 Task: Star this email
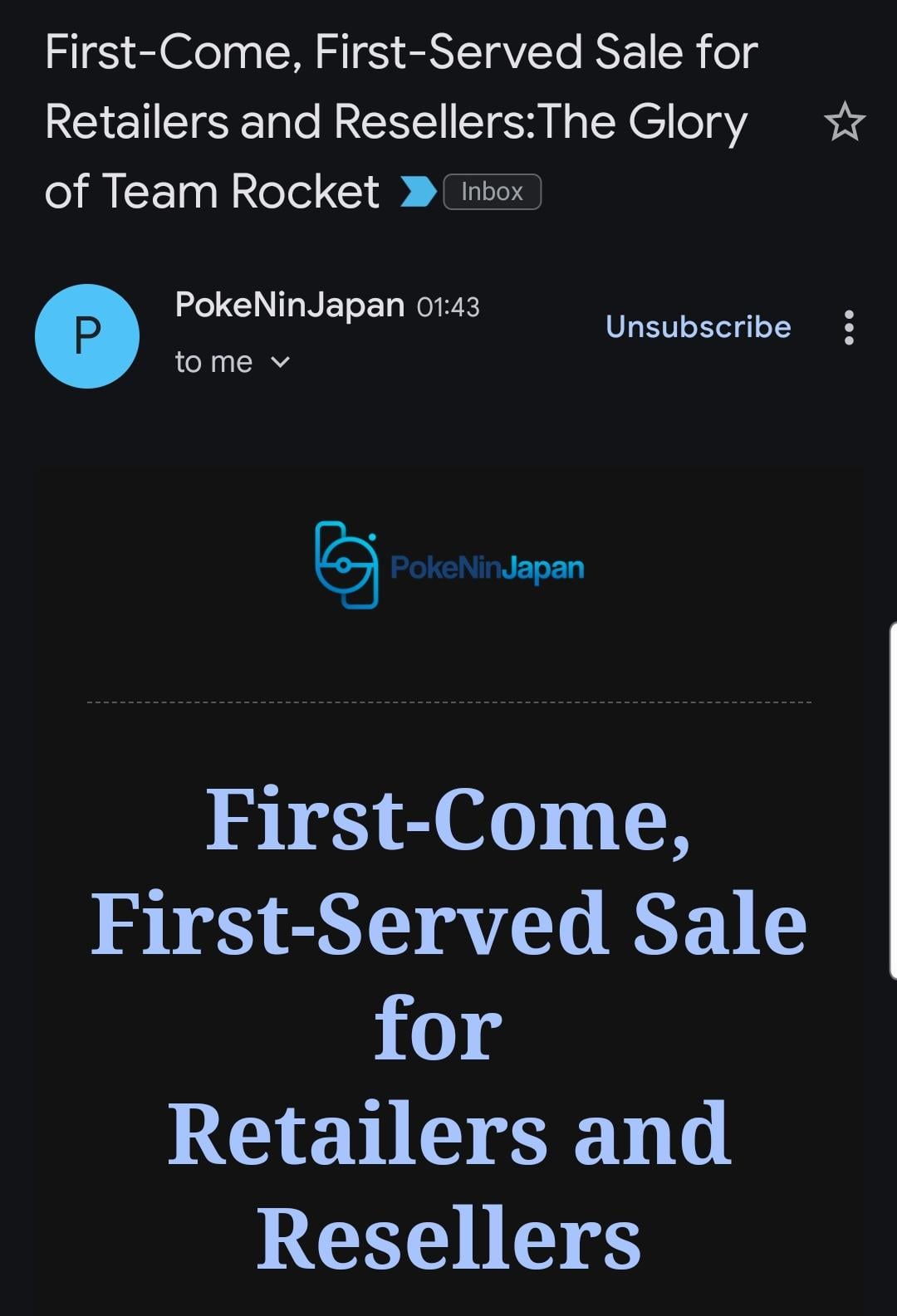click(x=845, y=122)
